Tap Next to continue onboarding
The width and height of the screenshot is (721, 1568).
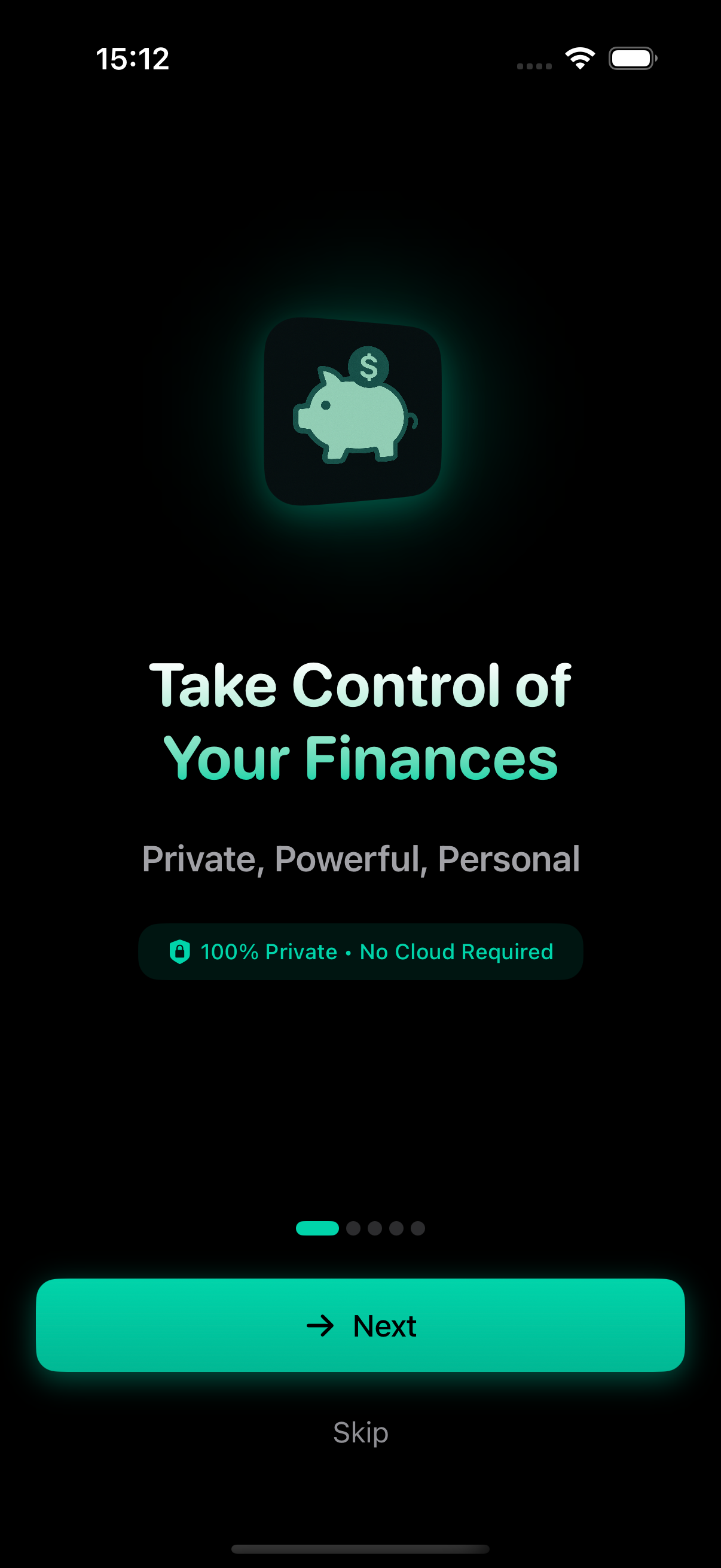click(x=360, y=1325)
